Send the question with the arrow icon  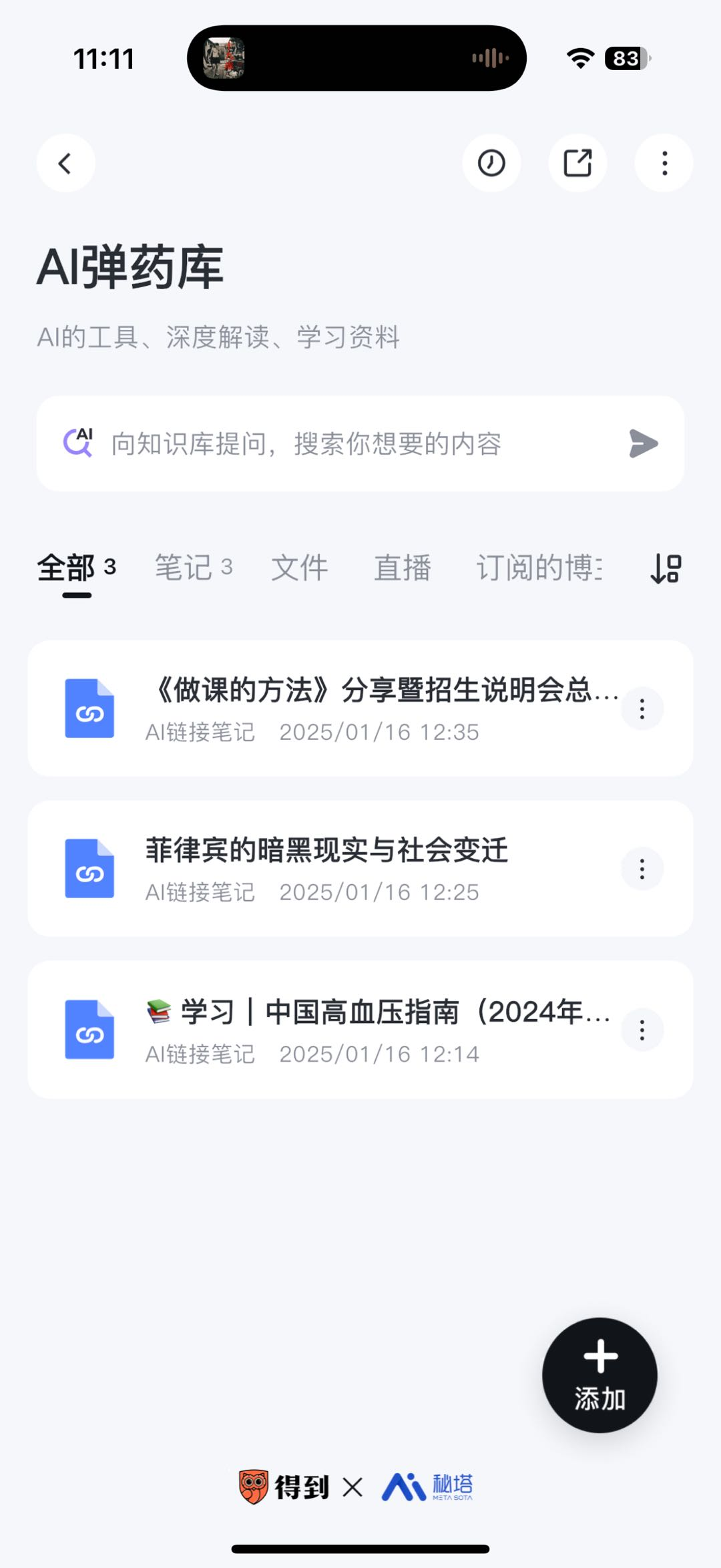pyautogui.click(x=644, y=444)
